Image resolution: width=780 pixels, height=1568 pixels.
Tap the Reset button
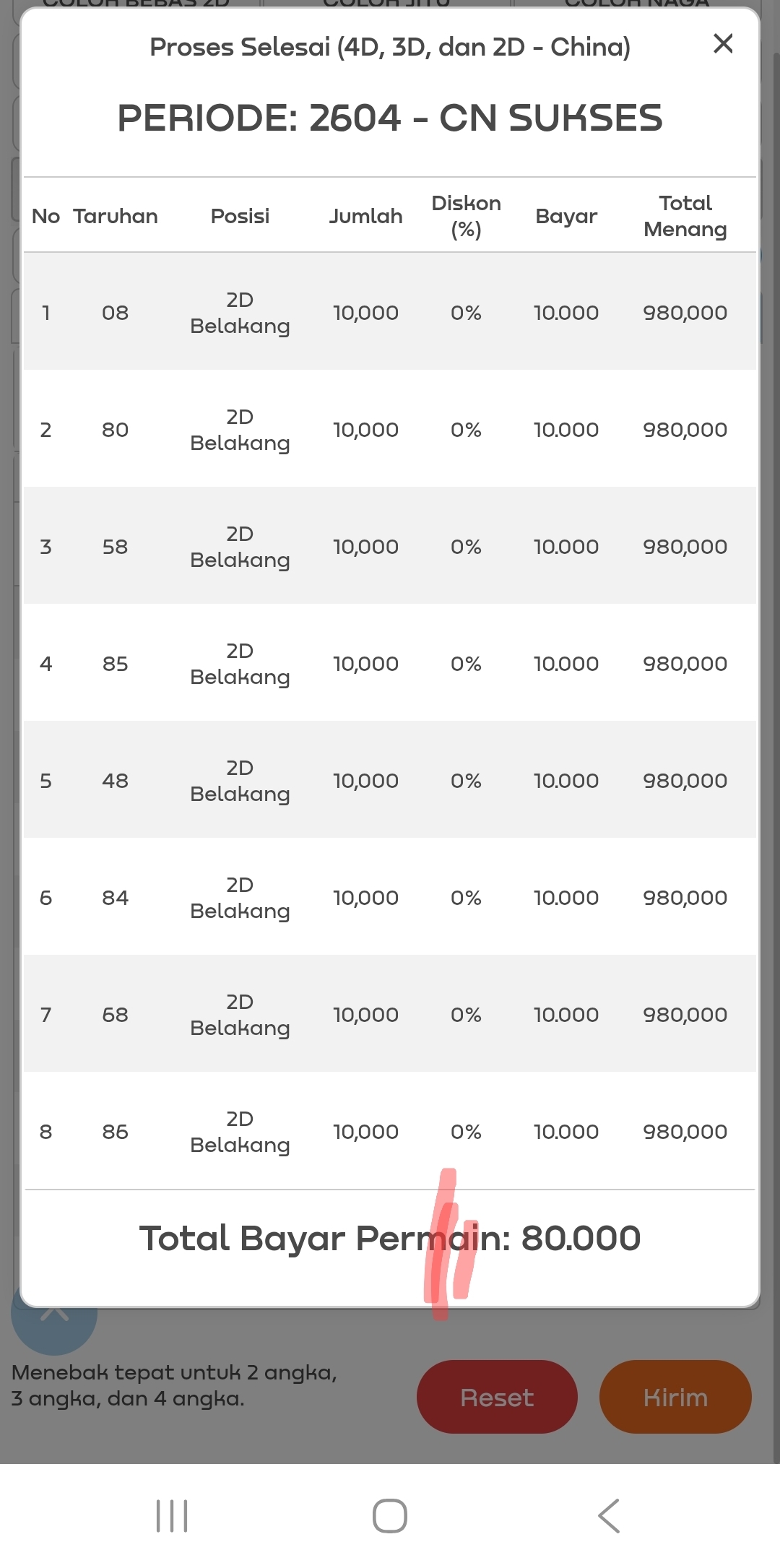[497, 1398]
